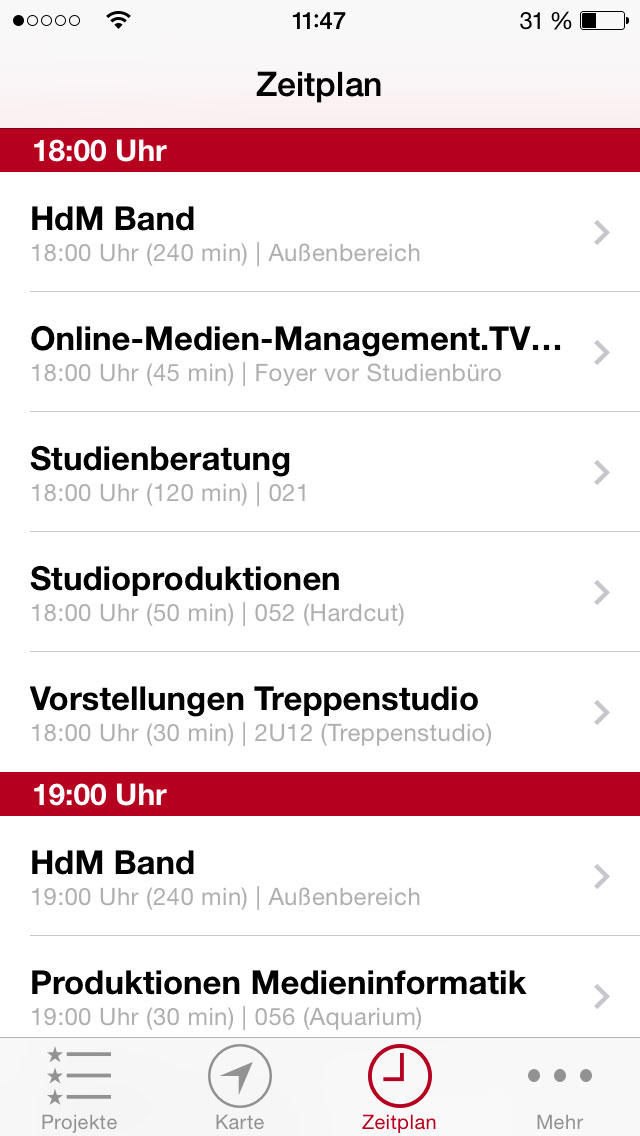This screenshot has height=1136, width=640.
Task: Open Online-Medien-Management.TV event details
Action: [x=320, y=352]
